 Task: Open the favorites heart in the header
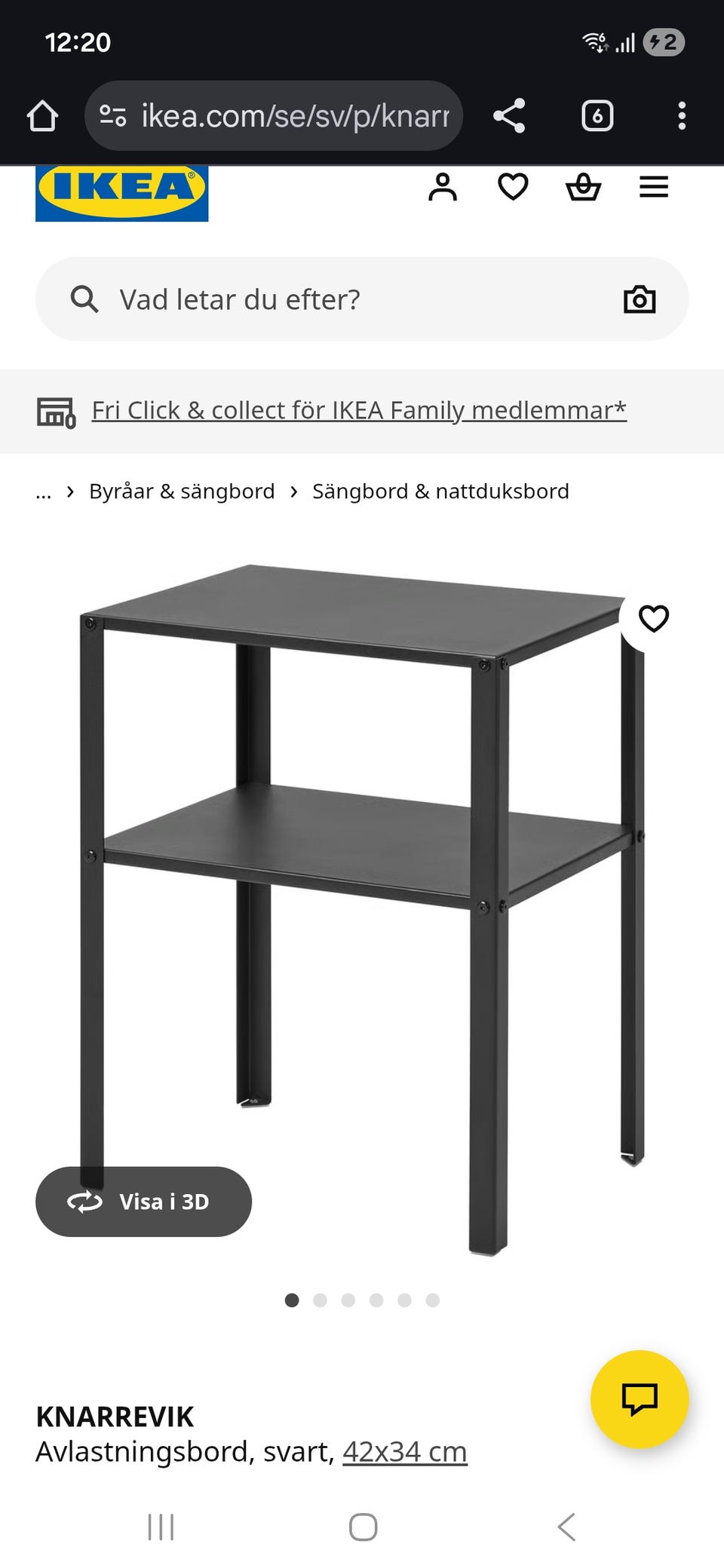(513, 187)
